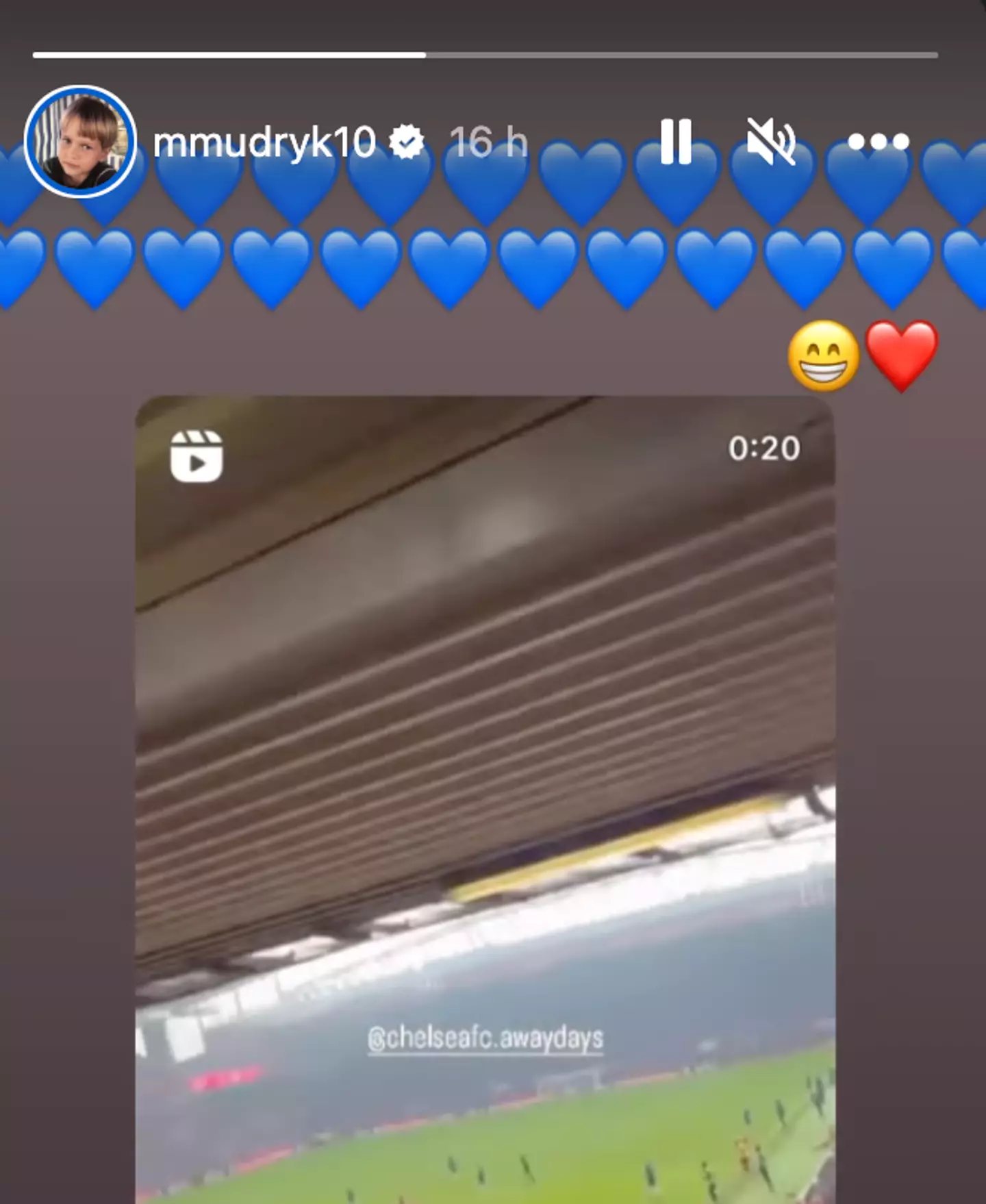This screenshot has height=1204, width=986.
Task: Open the @chelseafc.awaydays mention link
Action: [x=485, y=1038]
